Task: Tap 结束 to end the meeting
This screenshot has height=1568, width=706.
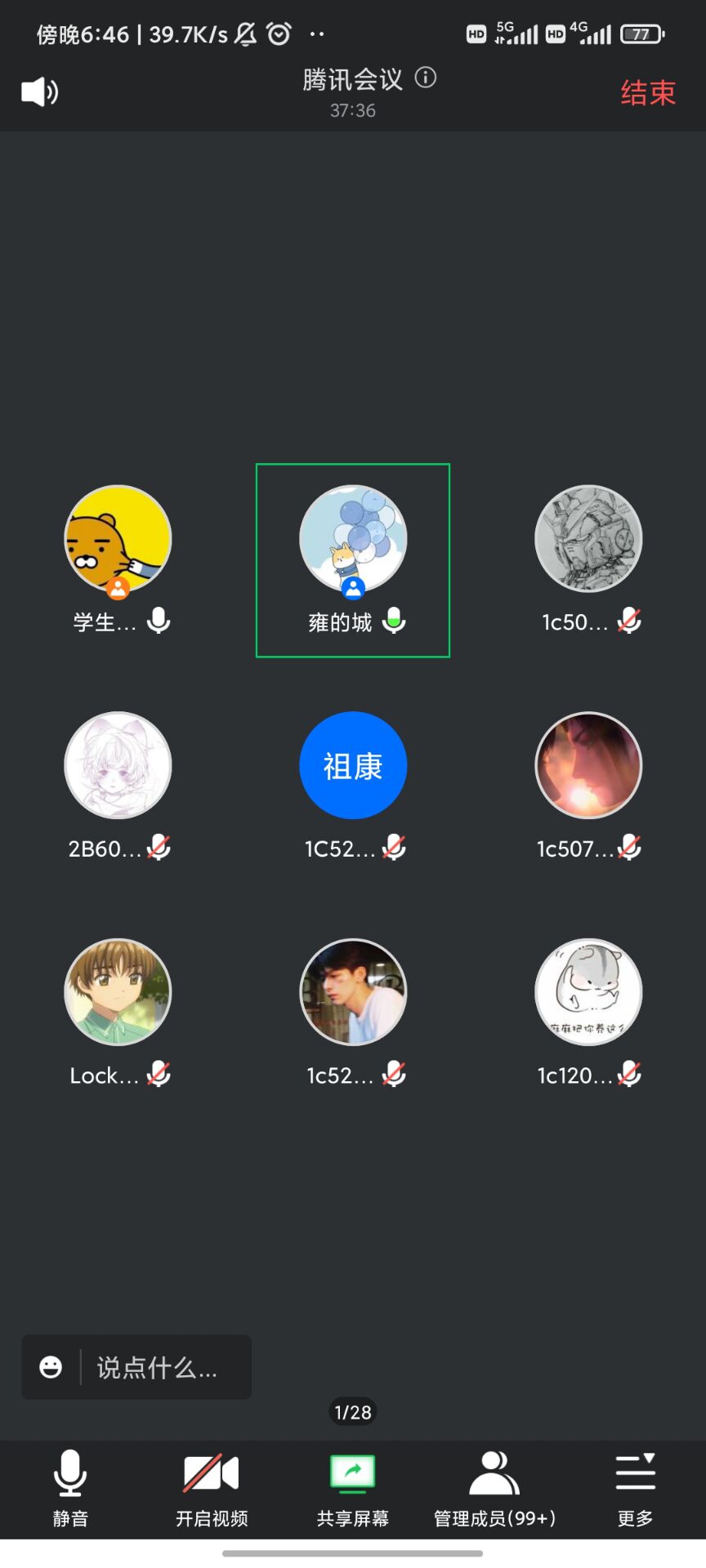Action: (x=647, y=92)
